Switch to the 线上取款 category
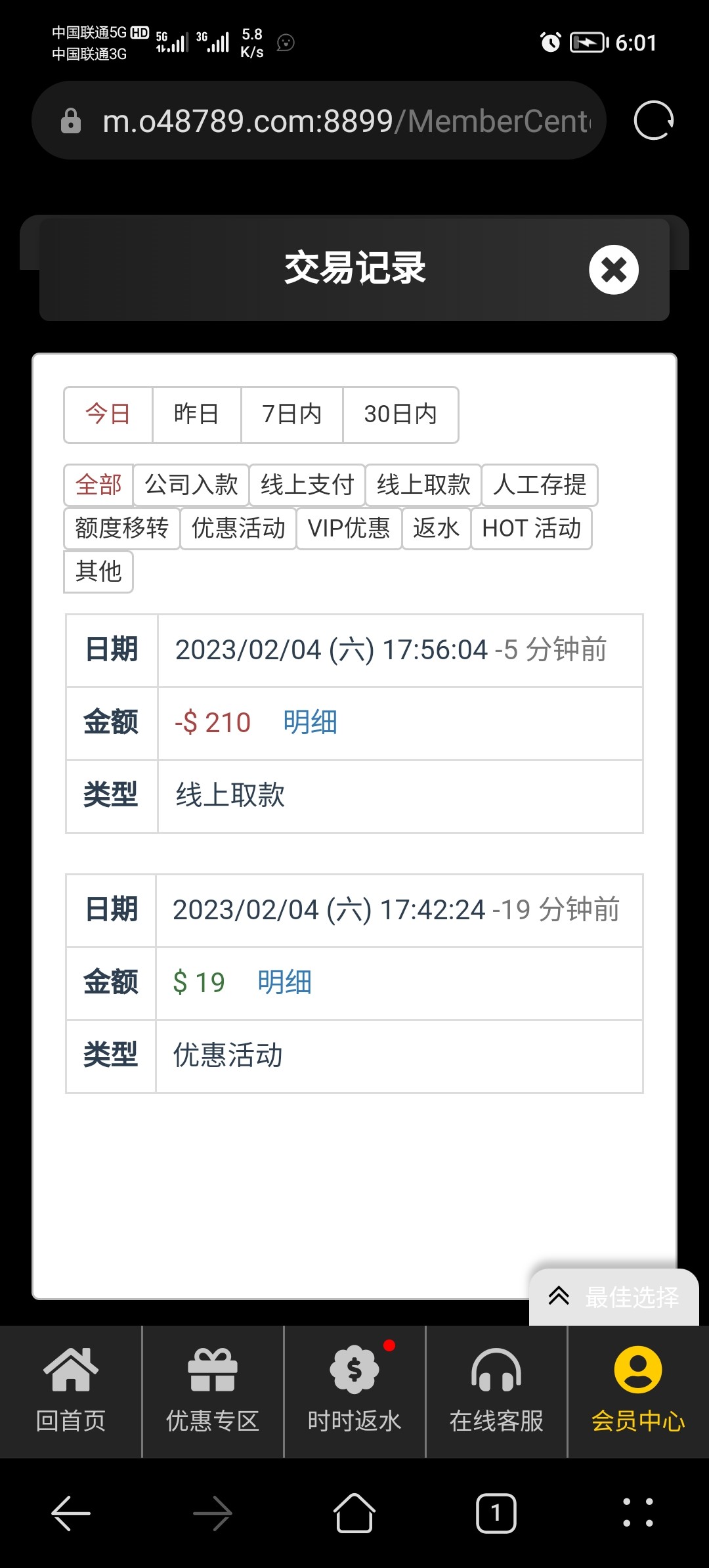709x1568 pixels. pos(425,485)
